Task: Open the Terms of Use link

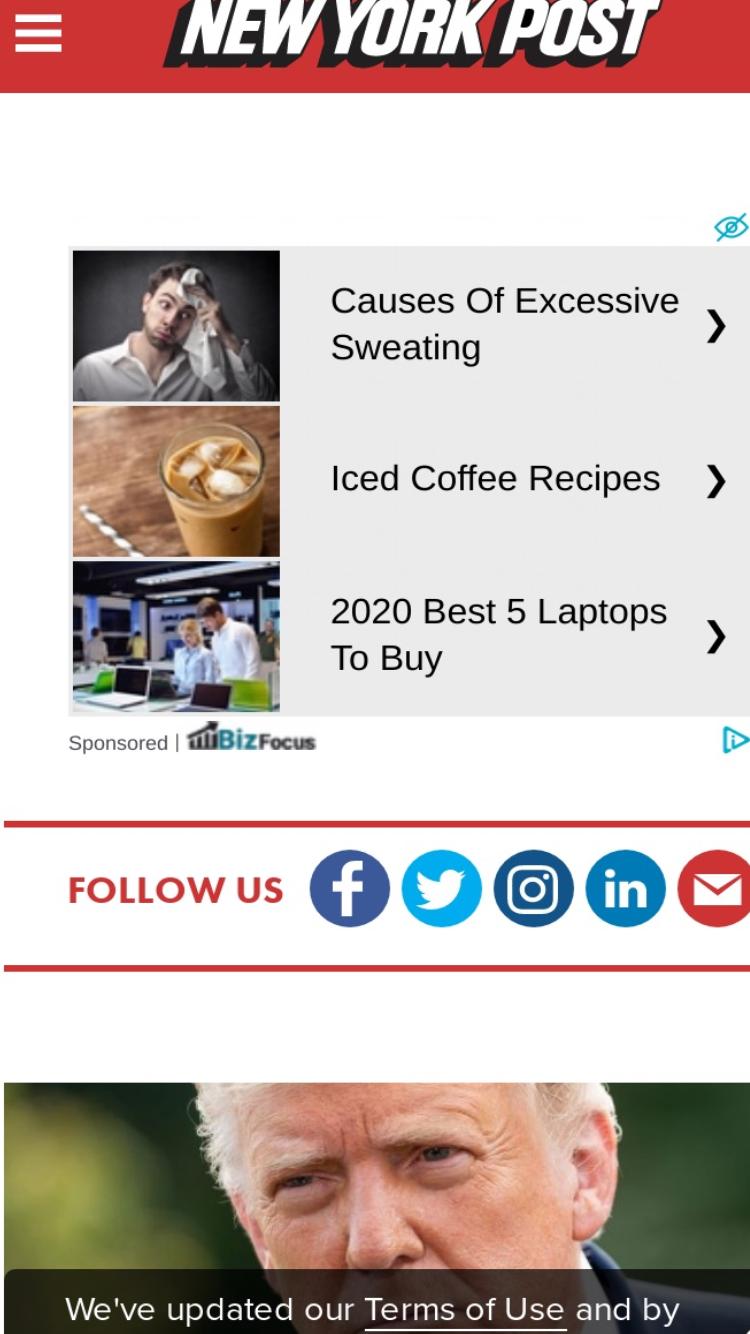Action: [465, 1309]
